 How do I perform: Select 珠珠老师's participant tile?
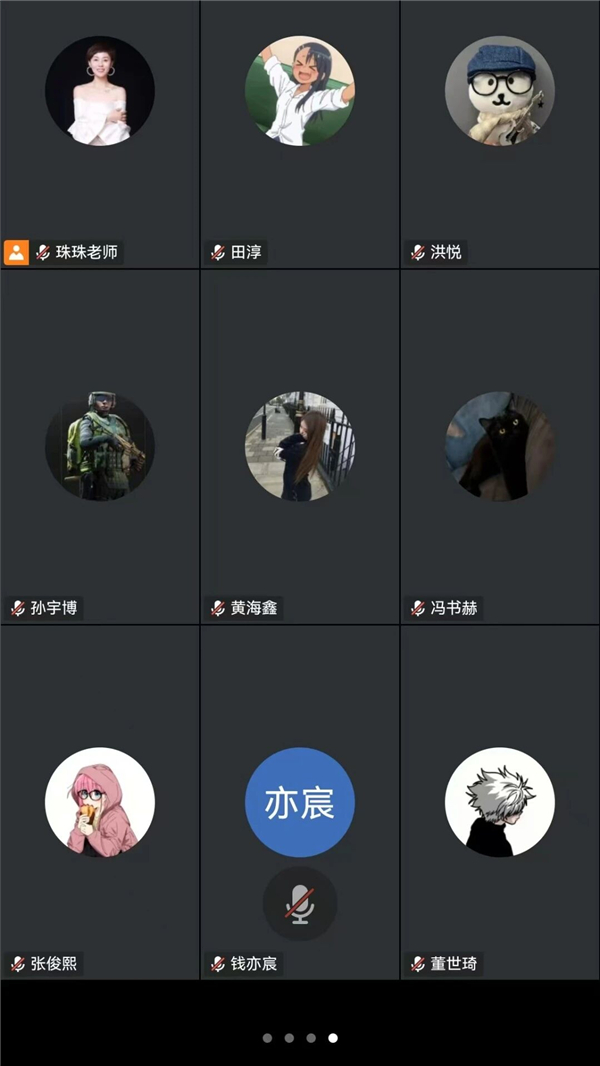tap(100, 134)
